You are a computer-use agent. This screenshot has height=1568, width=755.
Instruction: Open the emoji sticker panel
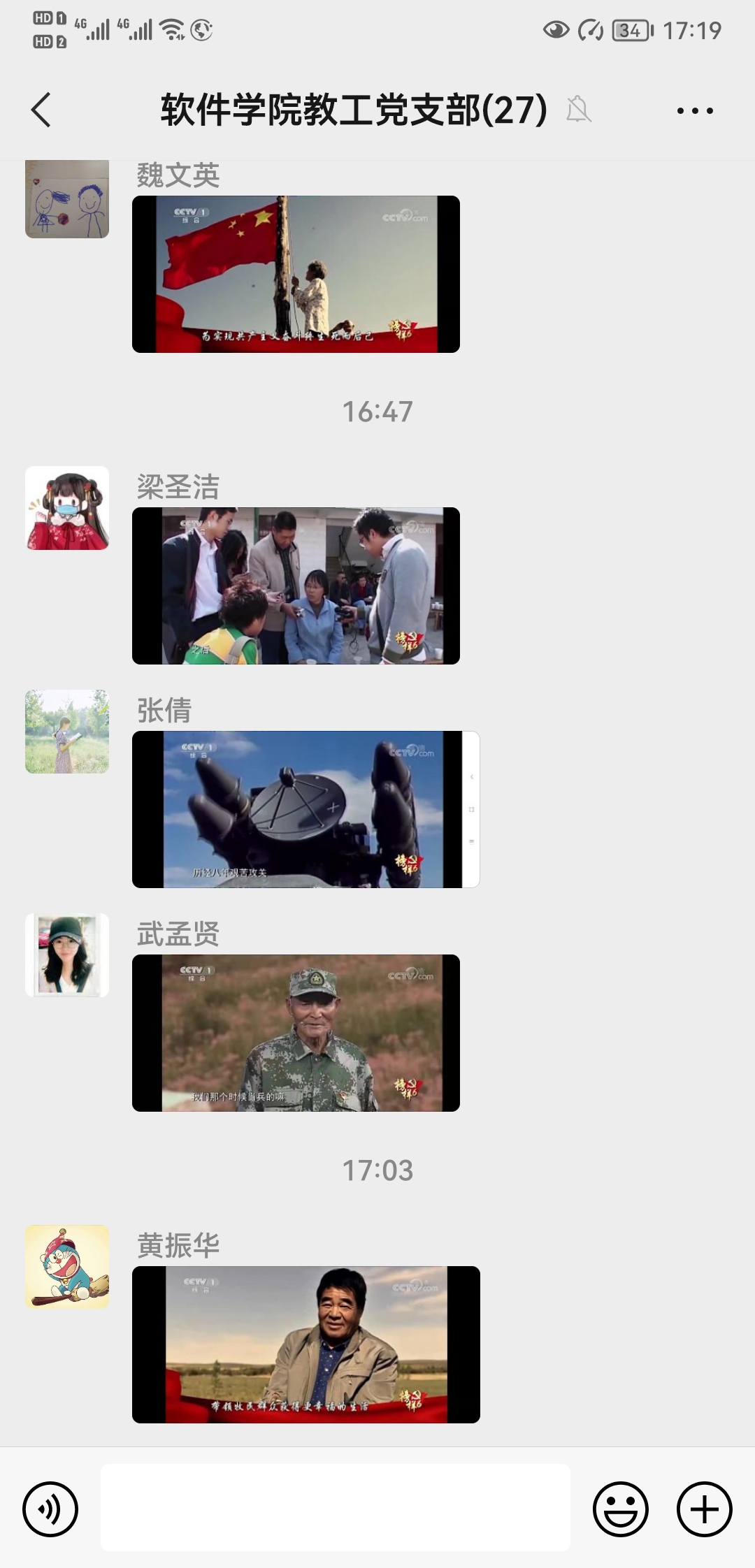pos(621,1509)
